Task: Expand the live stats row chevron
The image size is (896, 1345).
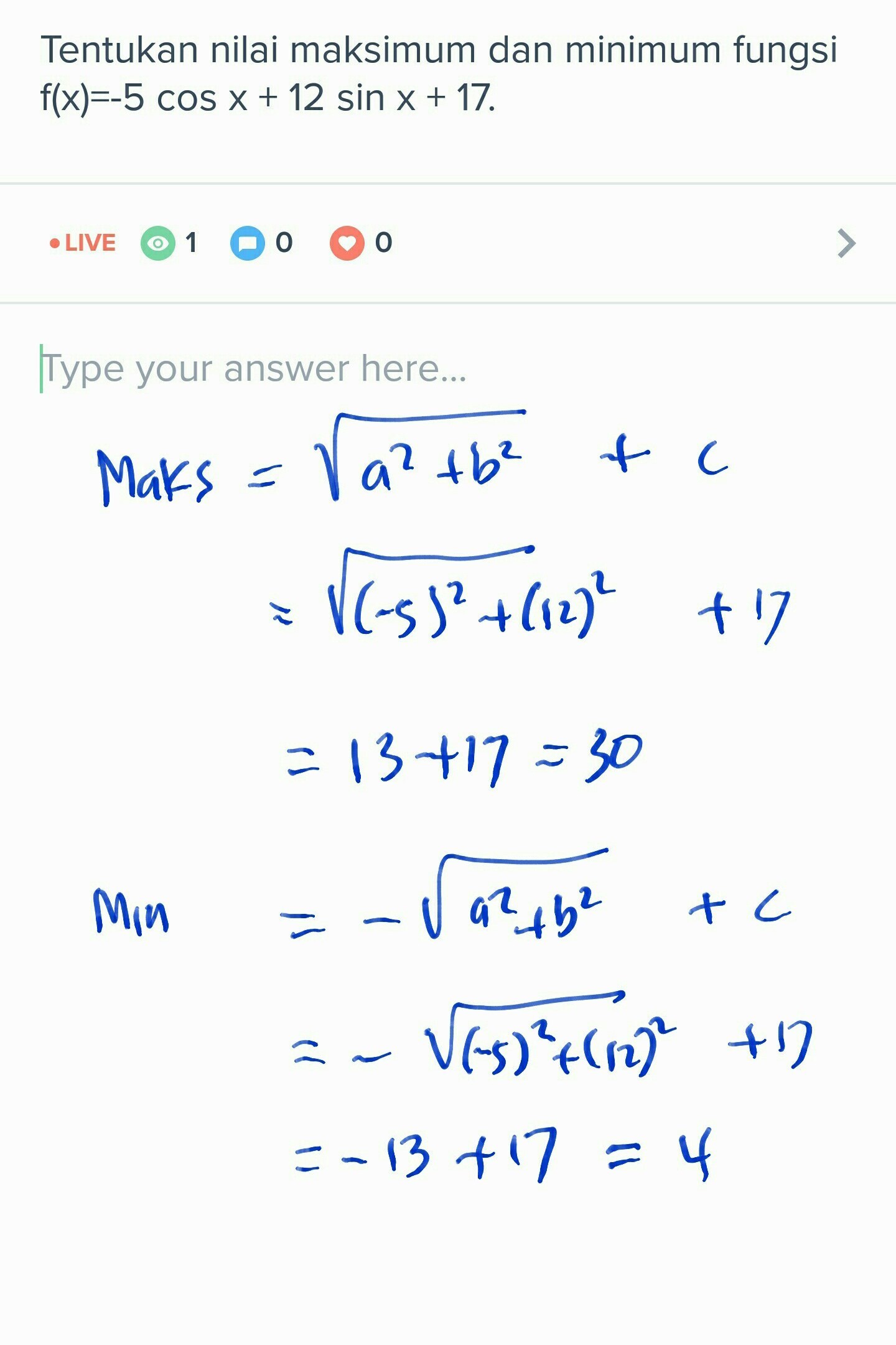Action: click(846, 243)
